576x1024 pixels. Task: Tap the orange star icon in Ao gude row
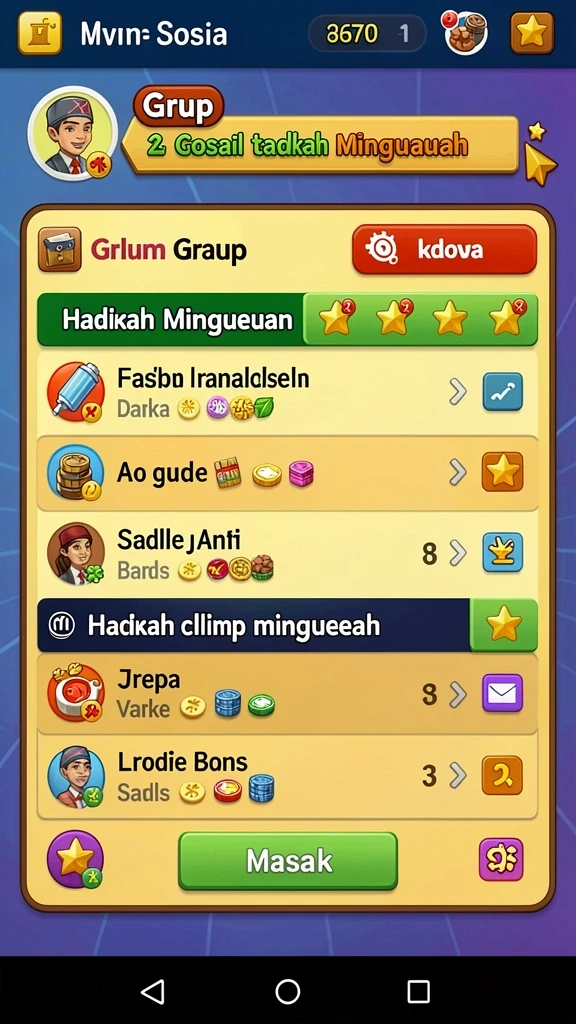click(502, 472)
